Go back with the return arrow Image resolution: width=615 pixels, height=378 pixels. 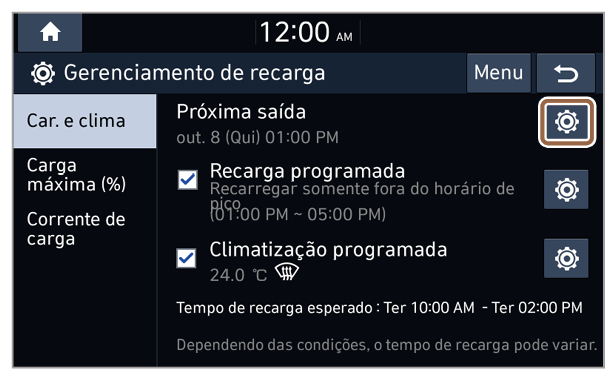tap(566, 73)
